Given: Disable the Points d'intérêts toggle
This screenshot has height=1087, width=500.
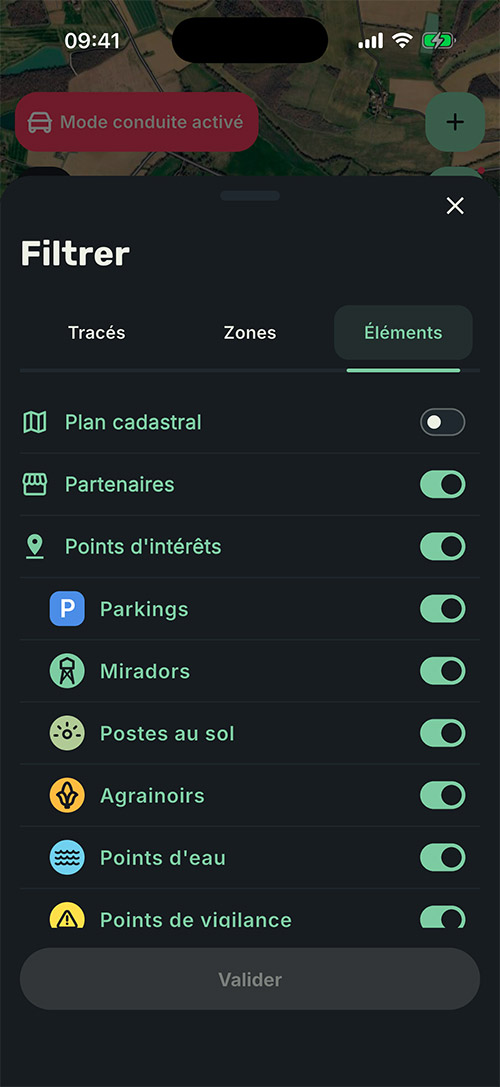Looking at the screenshot, I should [442, 546].
